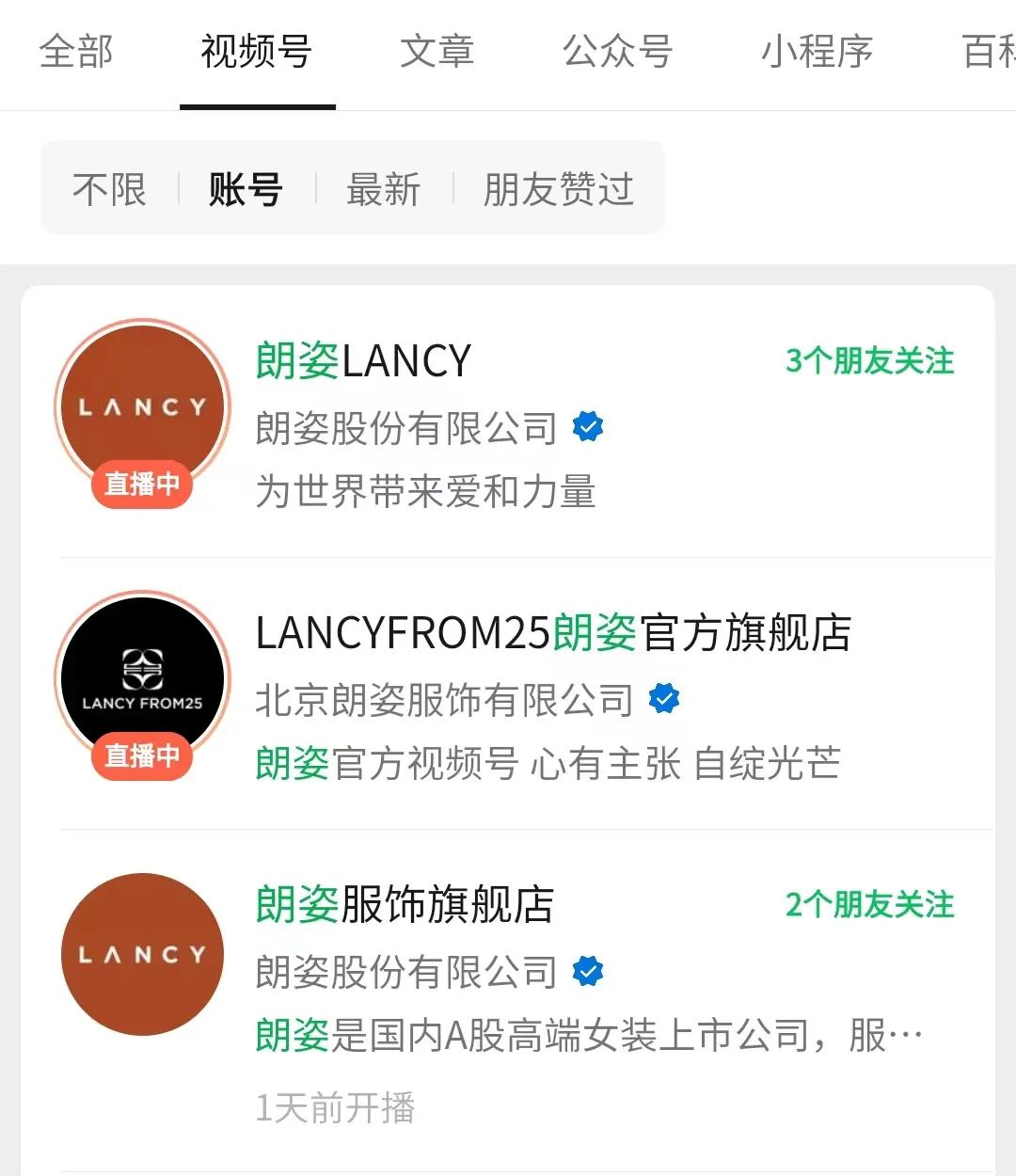Open the 朗姿LANCY account
This screenshot has width=1016, height=1176.
363,361
